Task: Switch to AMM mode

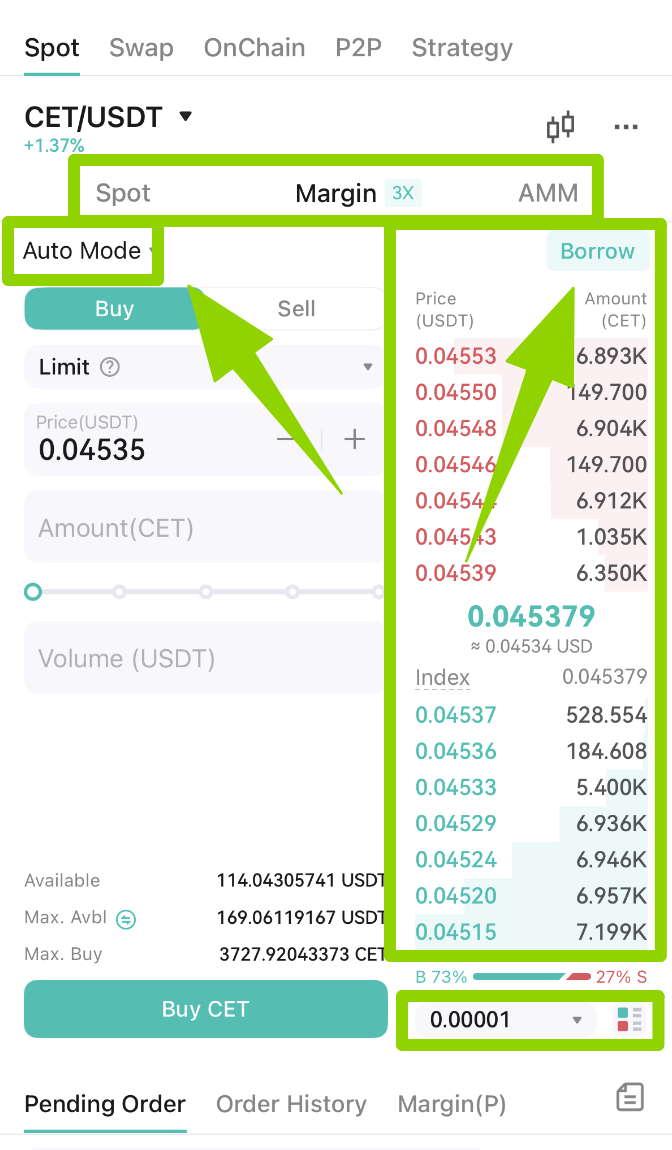Action: tap(548, 194)
